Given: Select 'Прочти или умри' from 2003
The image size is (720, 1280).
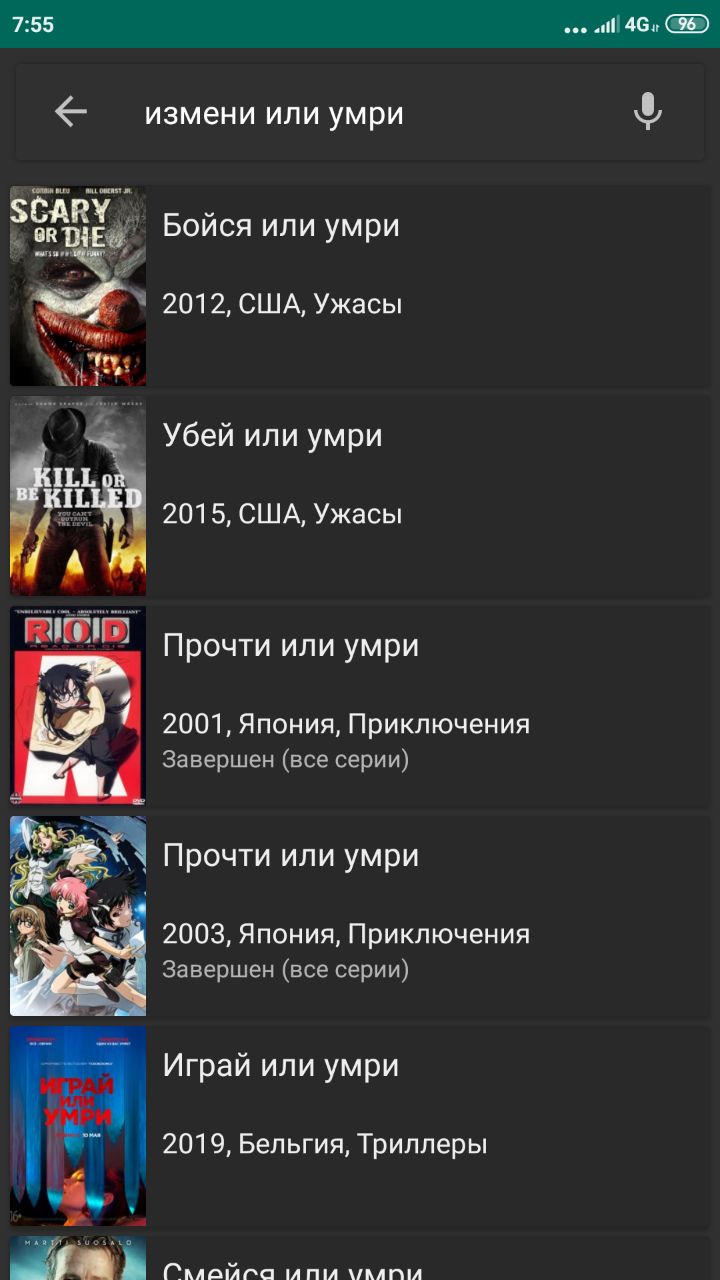Looking at the screenshot, I should [x=360, y=916].
